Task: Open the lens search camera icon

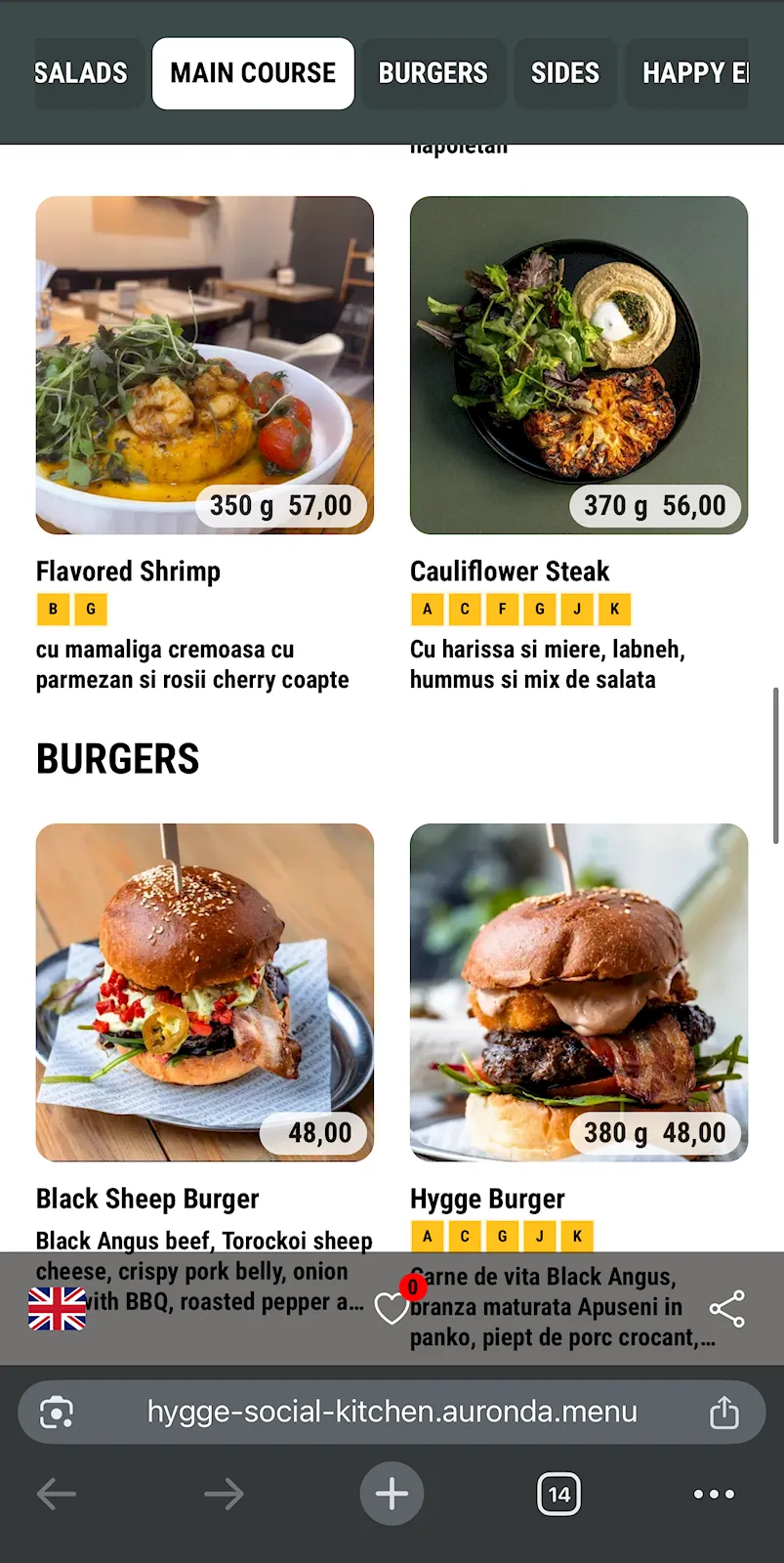Action: tap(57, 1413)
